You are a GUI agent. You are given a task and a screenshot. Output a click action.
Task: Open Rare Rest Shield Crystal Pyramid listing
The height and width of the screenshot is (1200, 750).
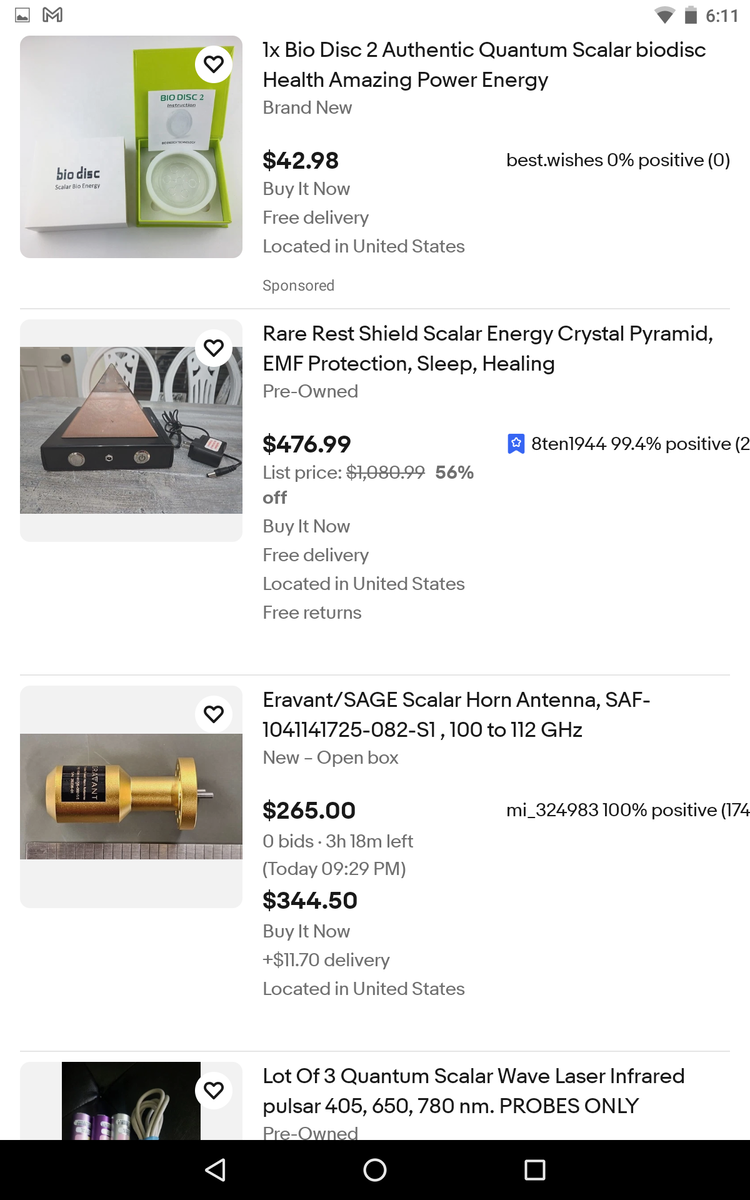tap(487, 348)
